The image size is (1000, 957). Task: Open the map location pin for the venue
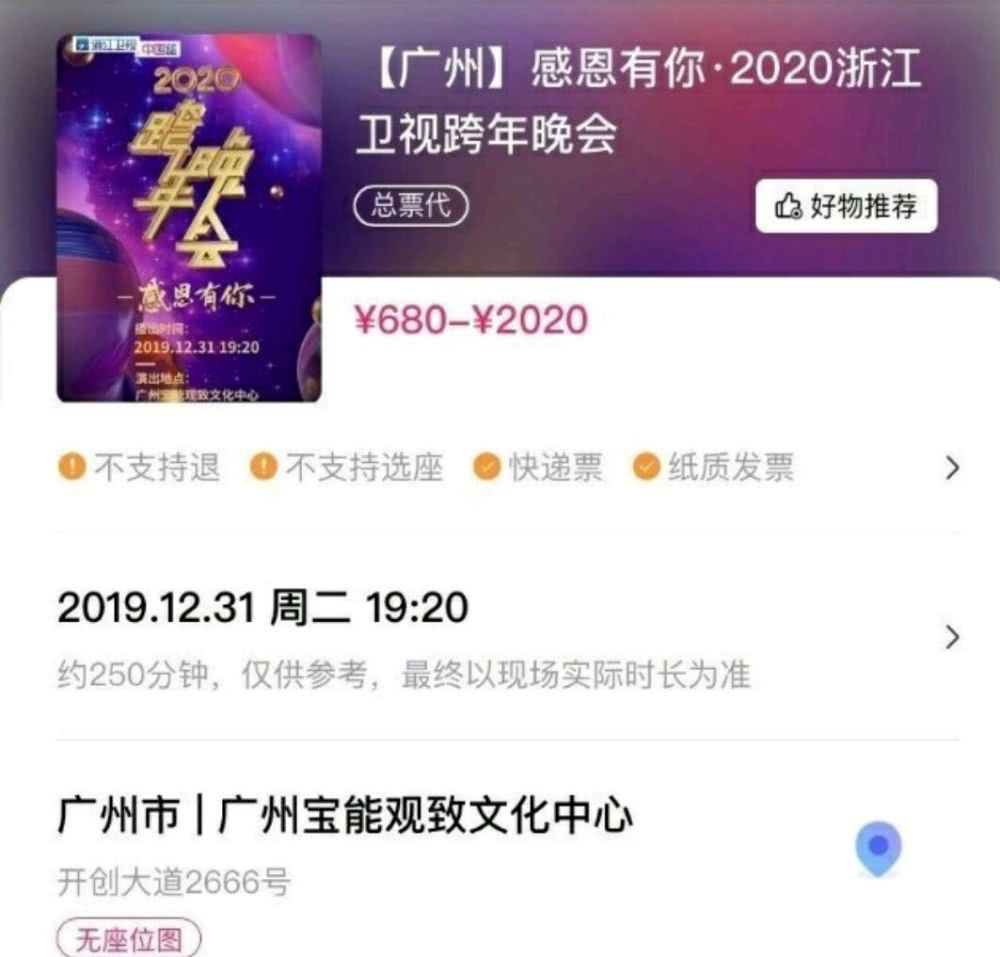coord(878,849)
